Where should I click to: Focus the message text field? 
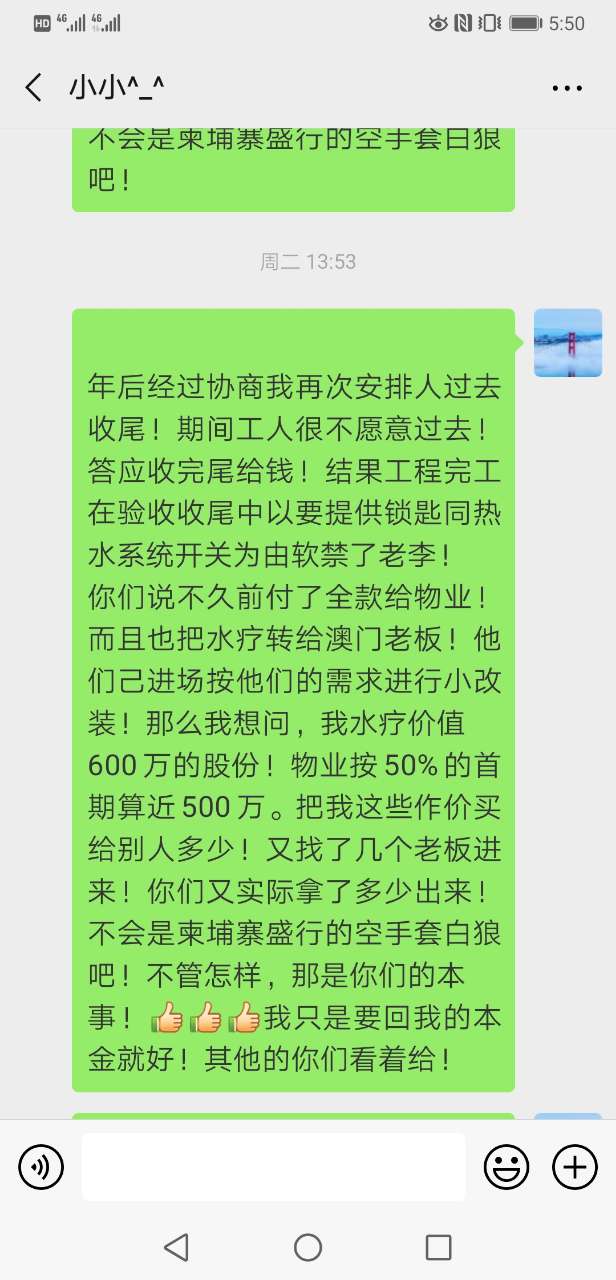point(273,1167)
